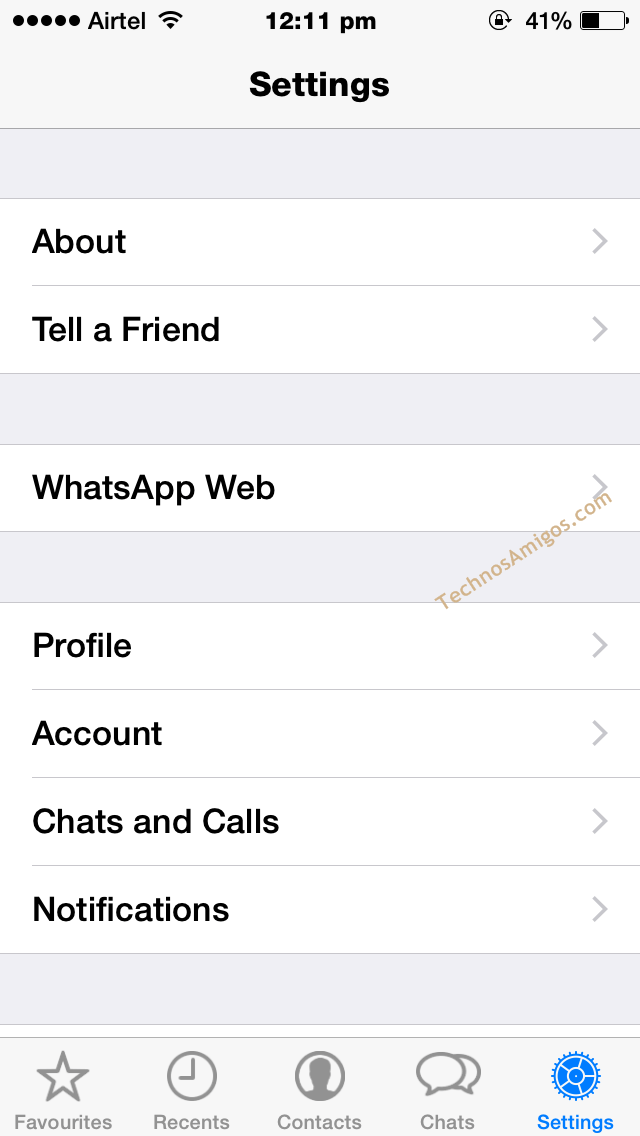Open WhatsApp Web settings
This screenshot has height=1136, width=640.
coord(320,488)
